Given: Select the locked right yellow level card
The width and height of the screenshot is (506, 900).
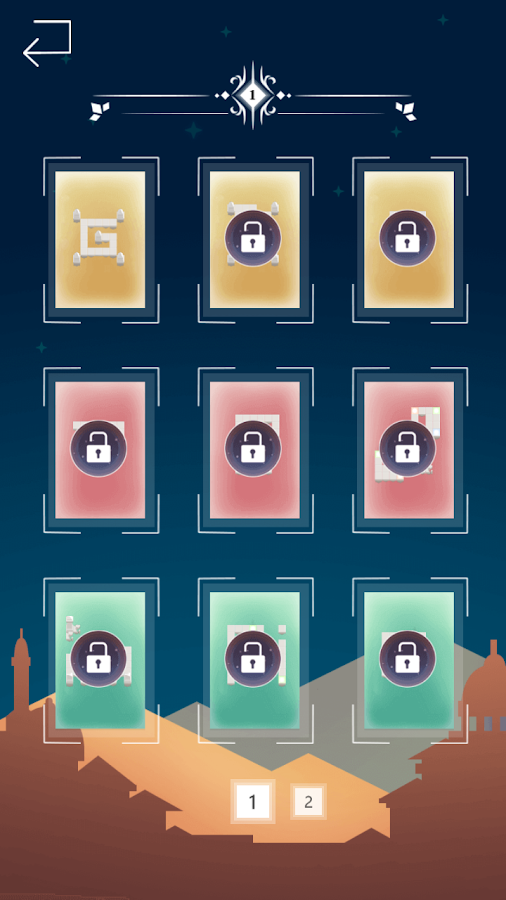Looking at the screenshot, I should pyautogui.click(x=409, y=239).
